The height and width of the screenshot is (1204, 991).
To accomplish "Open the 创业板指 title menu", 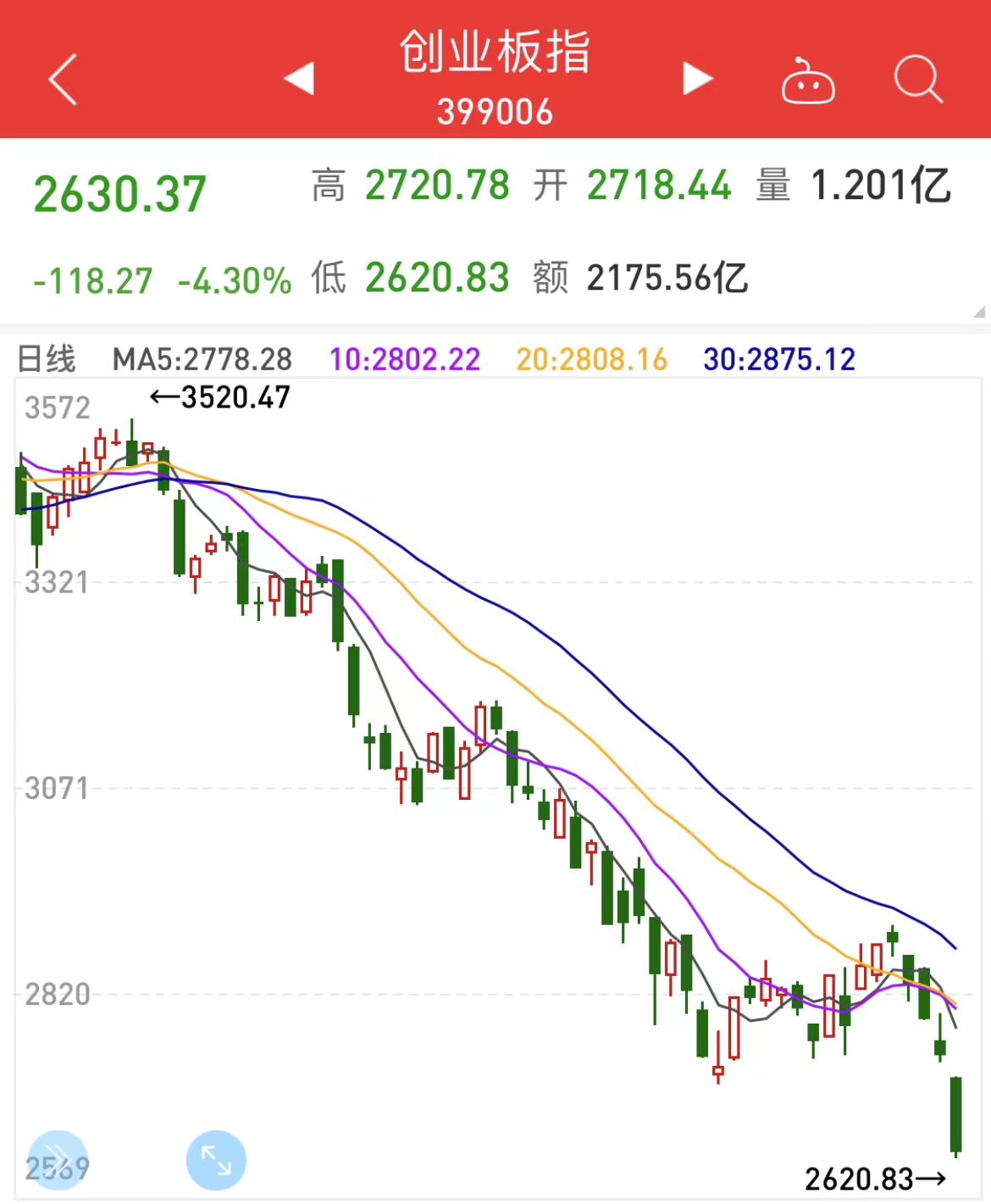I will coord(495,53).
